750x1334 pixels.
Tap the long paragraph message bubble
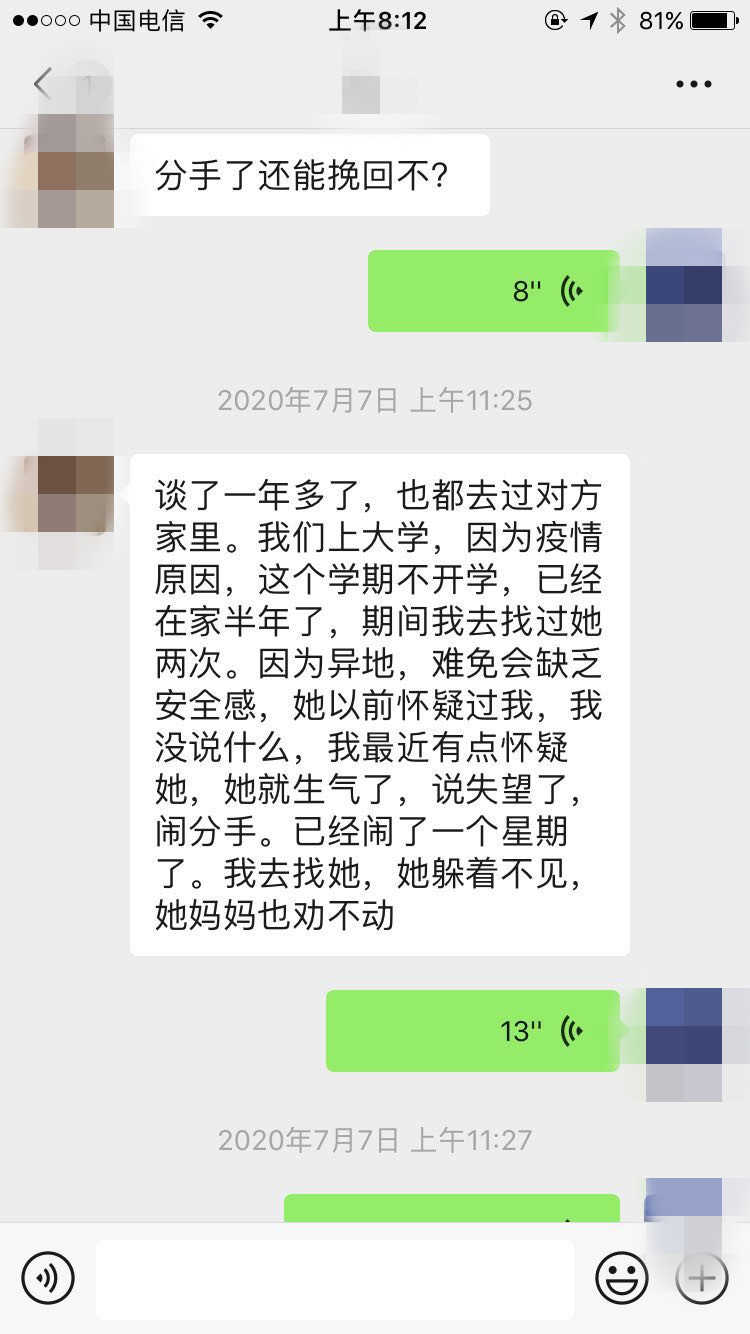click(378, 706)
